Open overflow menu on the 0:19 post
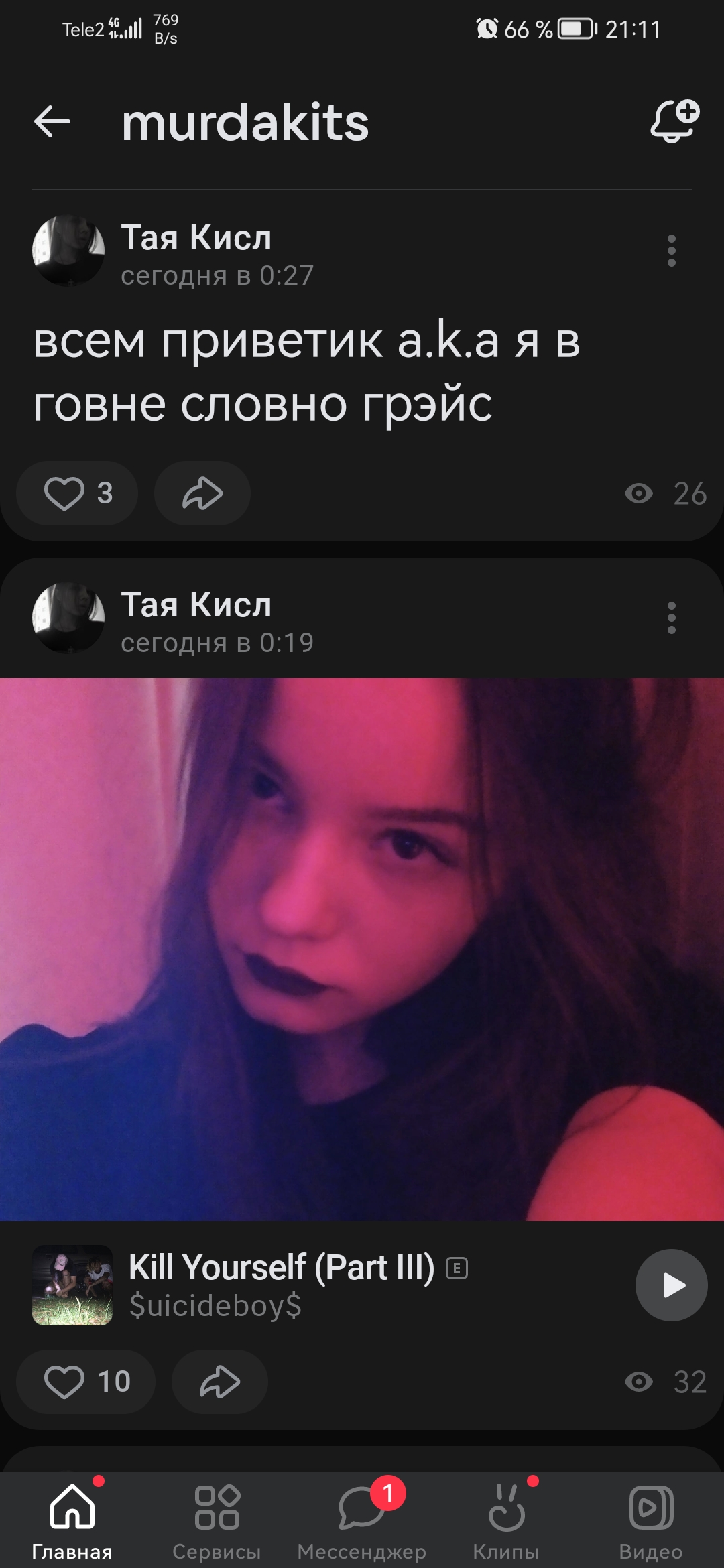The image size is (724, 1568). coord(671,618)
